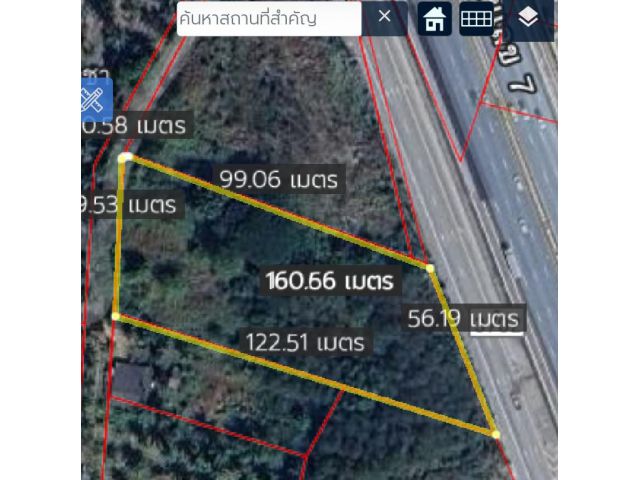Screen dimensions: 640x480
Task: Toggle the ruler measurement tool
Action: 93,99
